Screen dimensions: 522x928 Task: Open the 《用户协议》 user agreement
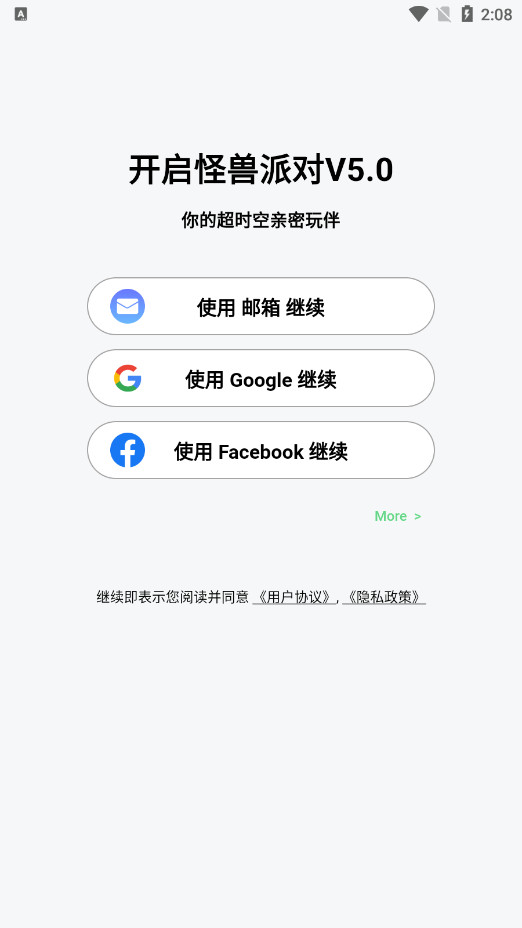click(x=295, y=597)
